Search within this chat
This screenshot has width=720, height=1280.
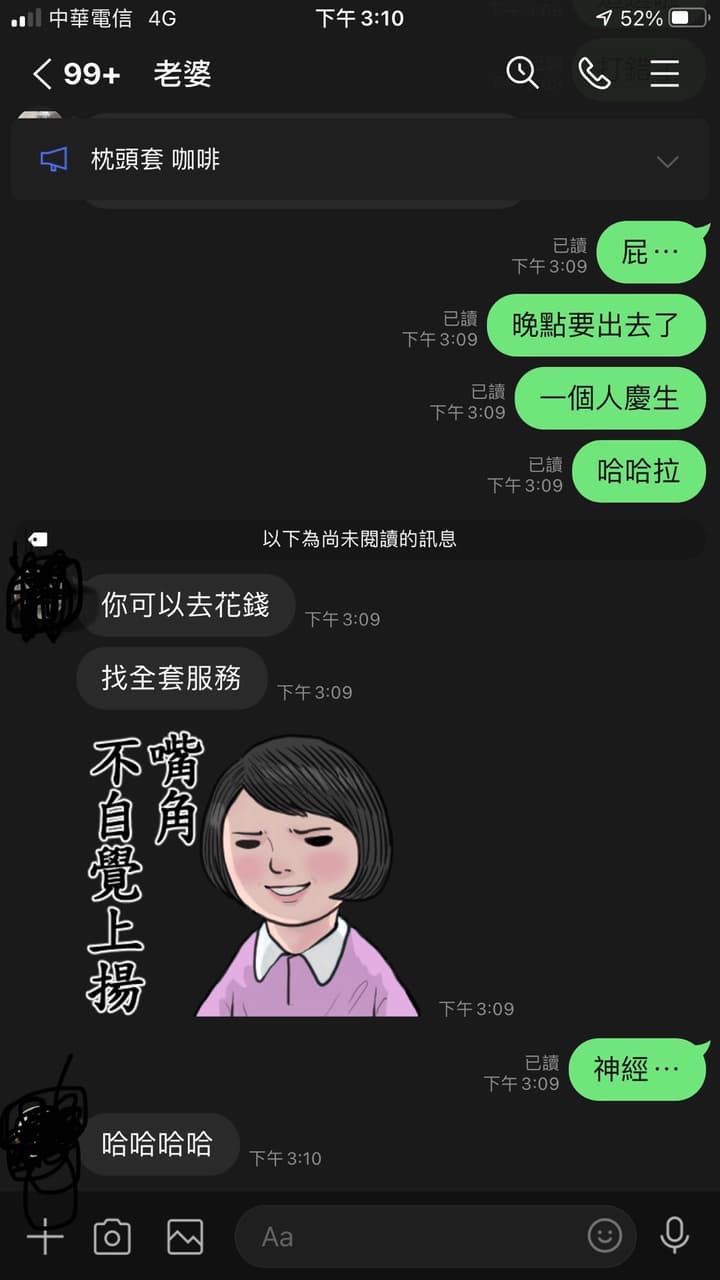click(522, 73)
